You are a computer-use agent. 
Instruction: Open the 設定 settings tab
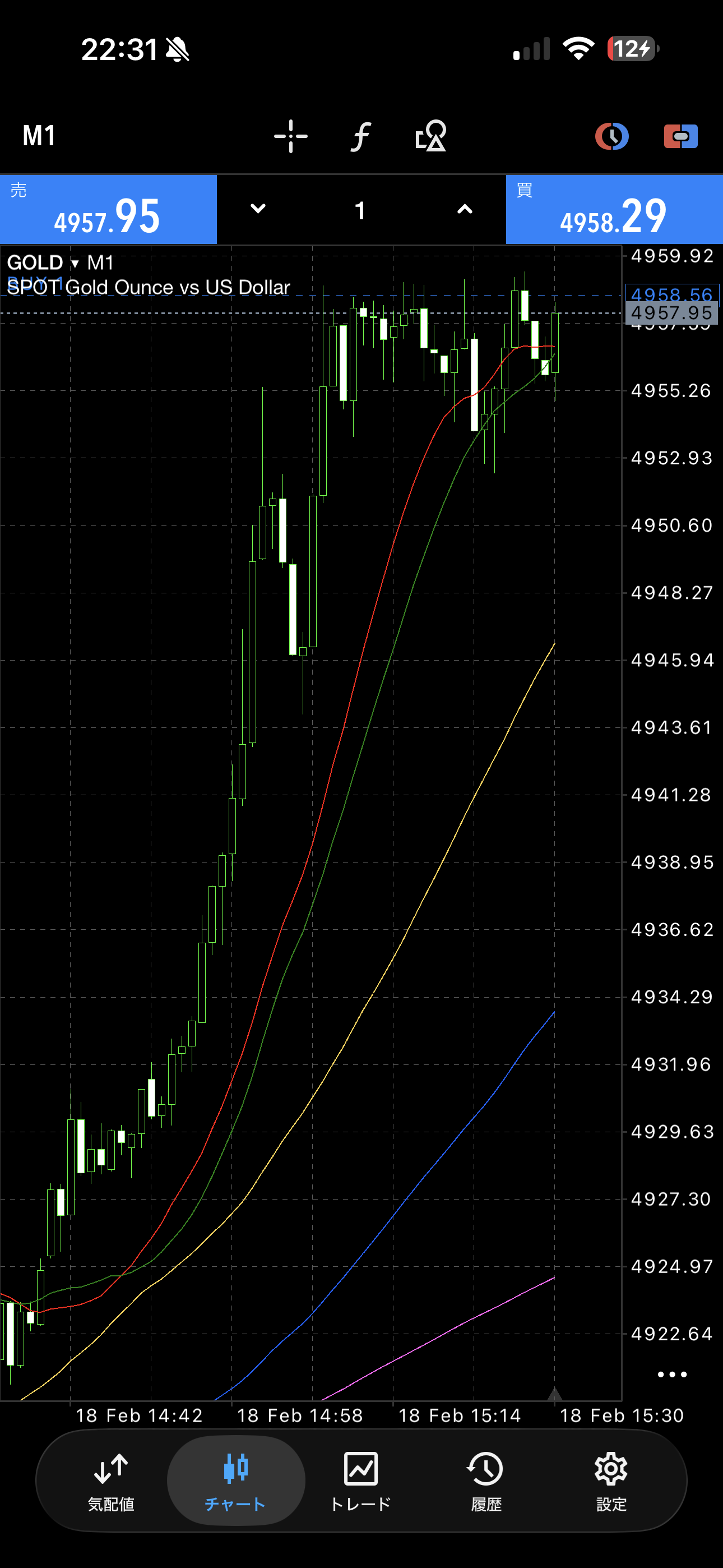(x=611, y=1480)
